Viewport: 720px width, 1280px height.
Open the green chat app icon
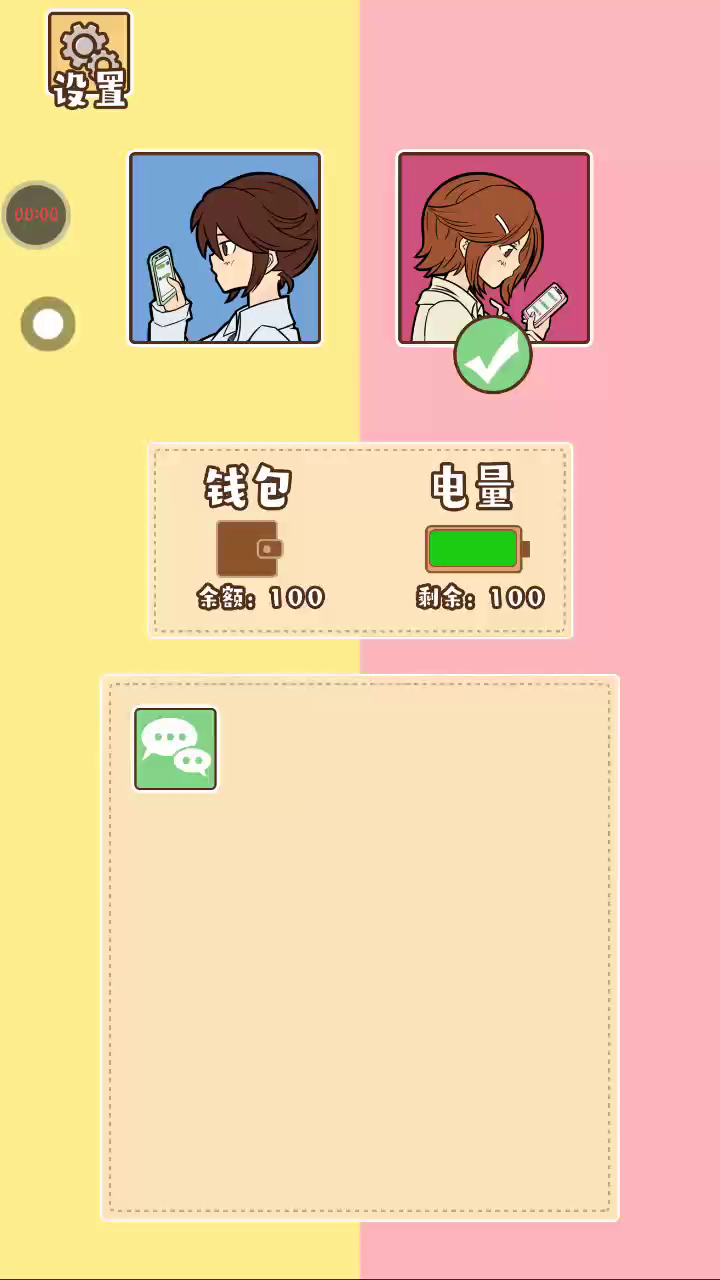pyautogui.click(x=176, y=749)
